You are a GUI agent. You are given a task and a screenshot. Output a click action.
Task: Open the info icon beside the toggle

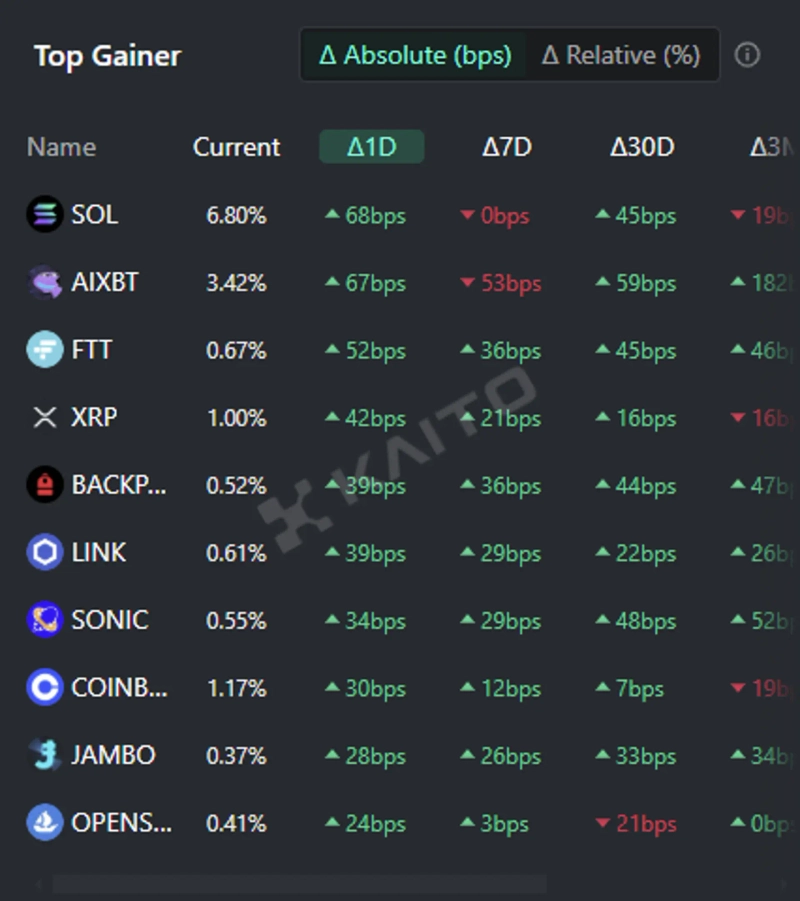click(x=747, y=55)
